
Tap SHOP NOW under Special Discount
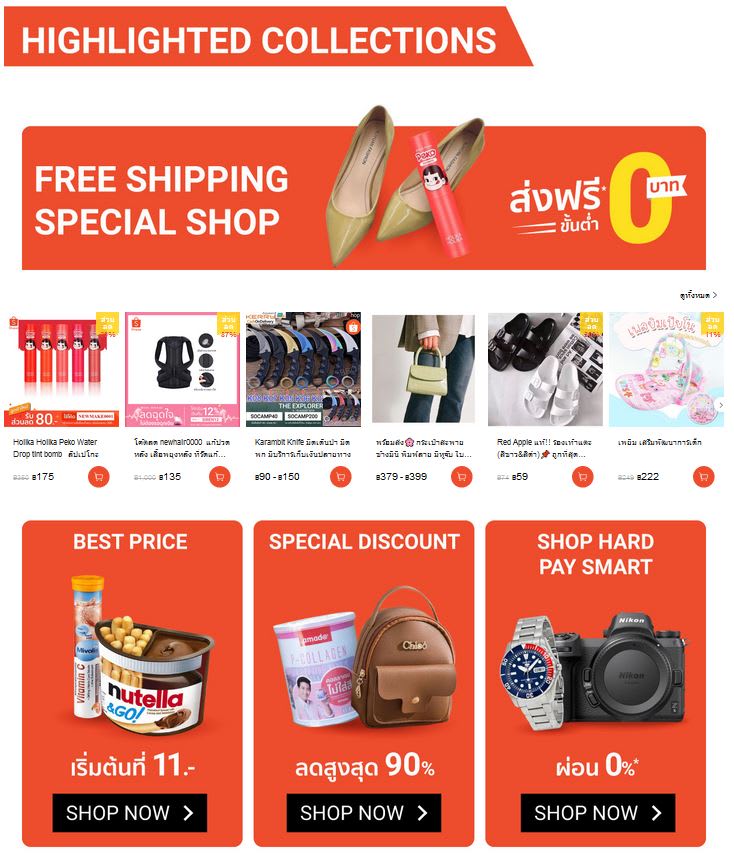pos(364,813)
